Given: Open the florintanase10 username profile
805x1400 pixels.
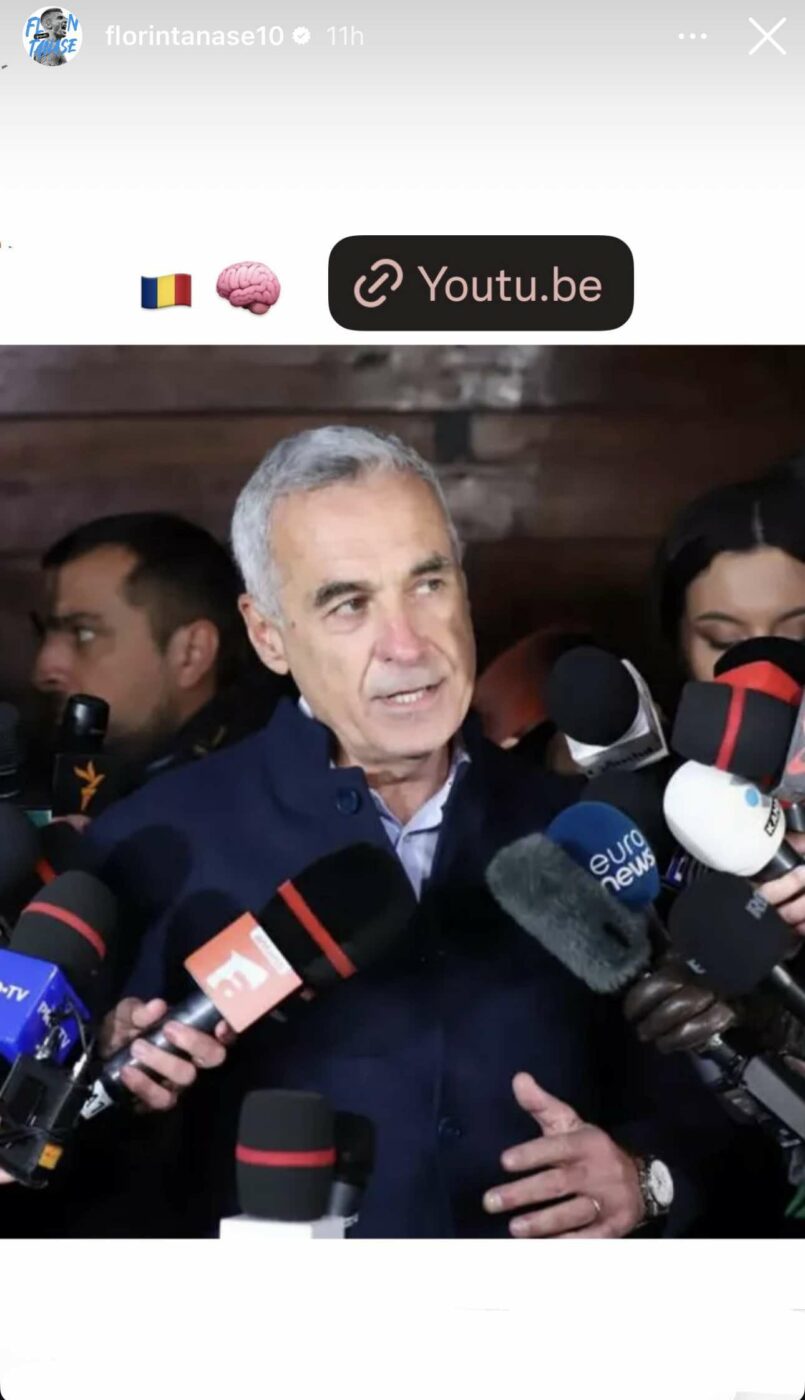Looking at the screenshot, I should click(194, 37).
